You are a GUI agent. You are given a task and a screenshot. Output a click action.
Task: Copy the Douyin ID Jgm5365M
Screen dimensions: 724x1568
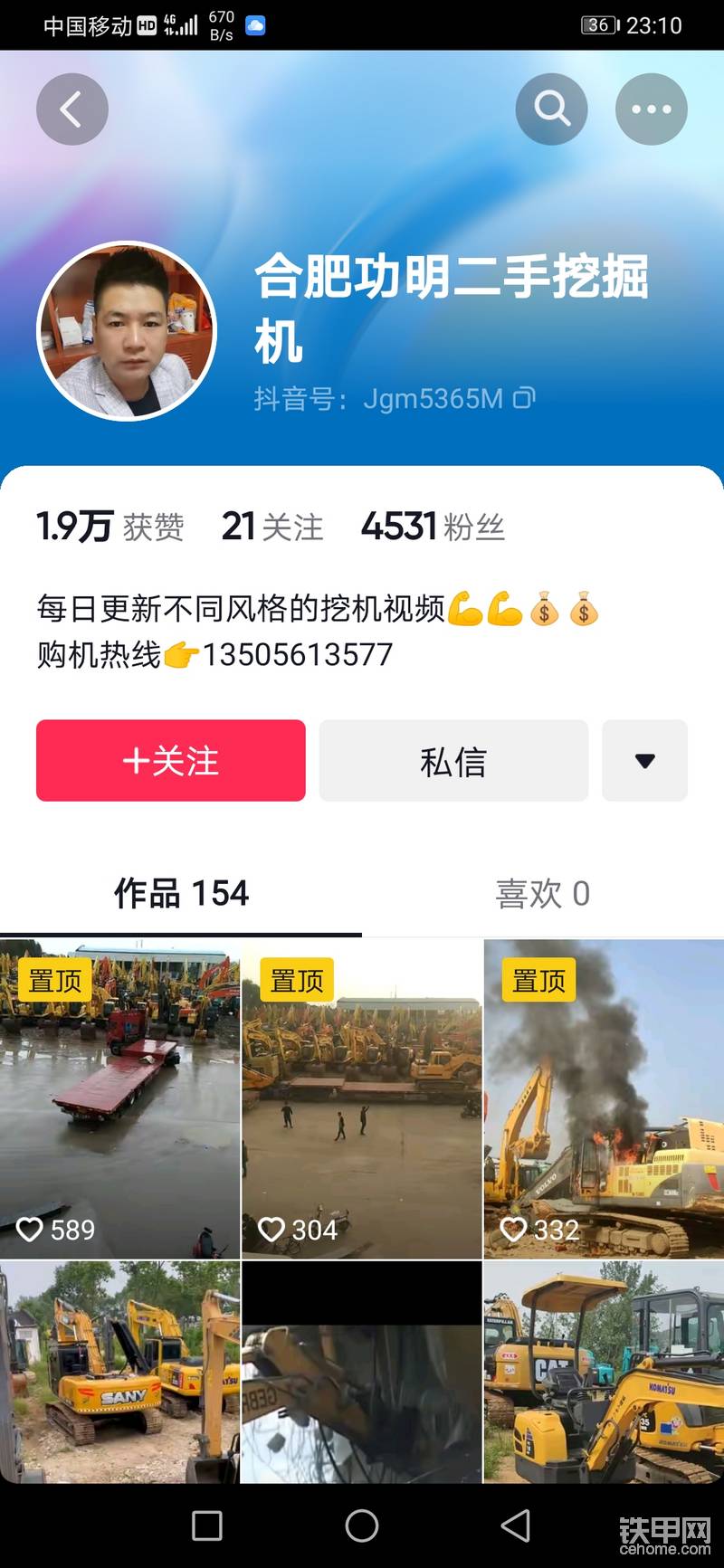(525, 398)
